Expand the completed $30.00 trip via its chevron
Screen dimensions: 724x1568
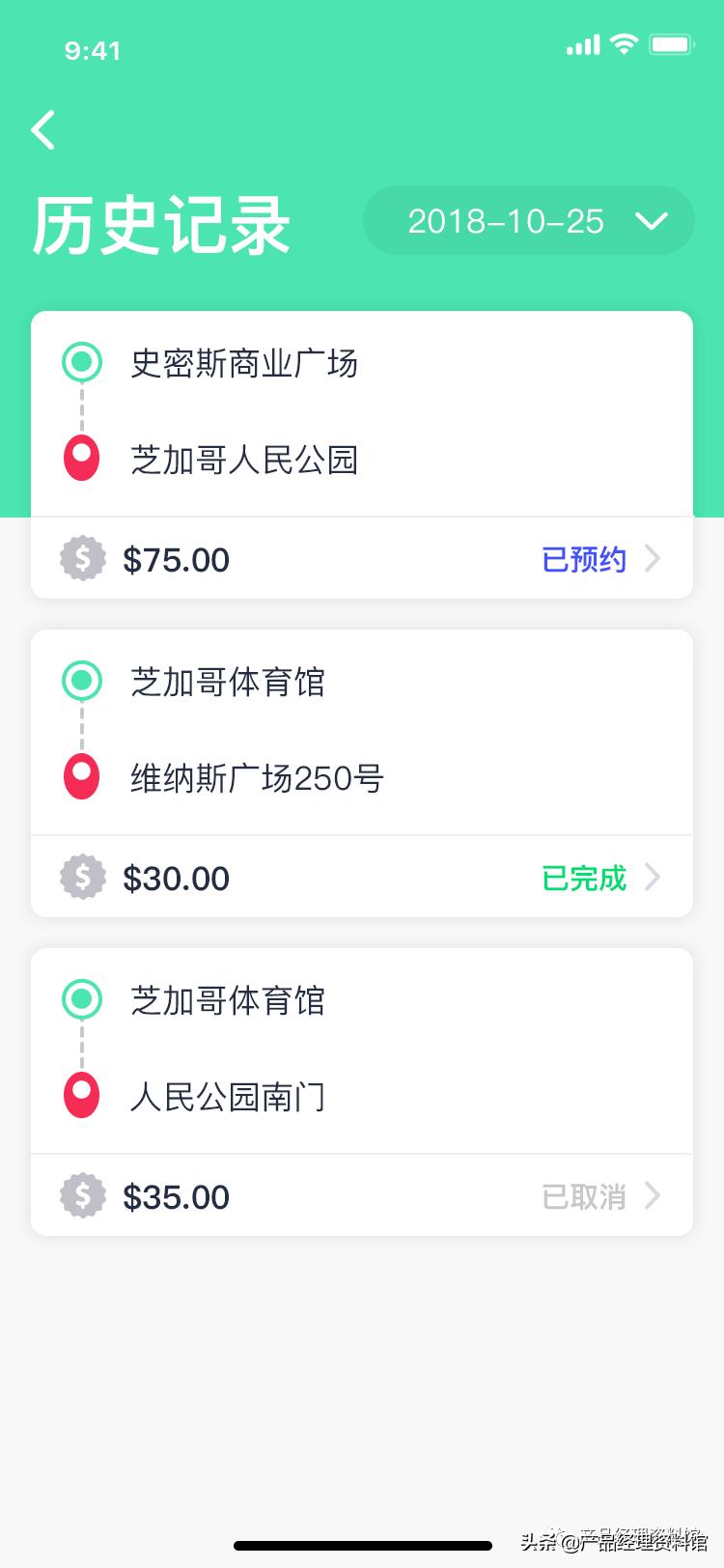[x=654, y=877]
